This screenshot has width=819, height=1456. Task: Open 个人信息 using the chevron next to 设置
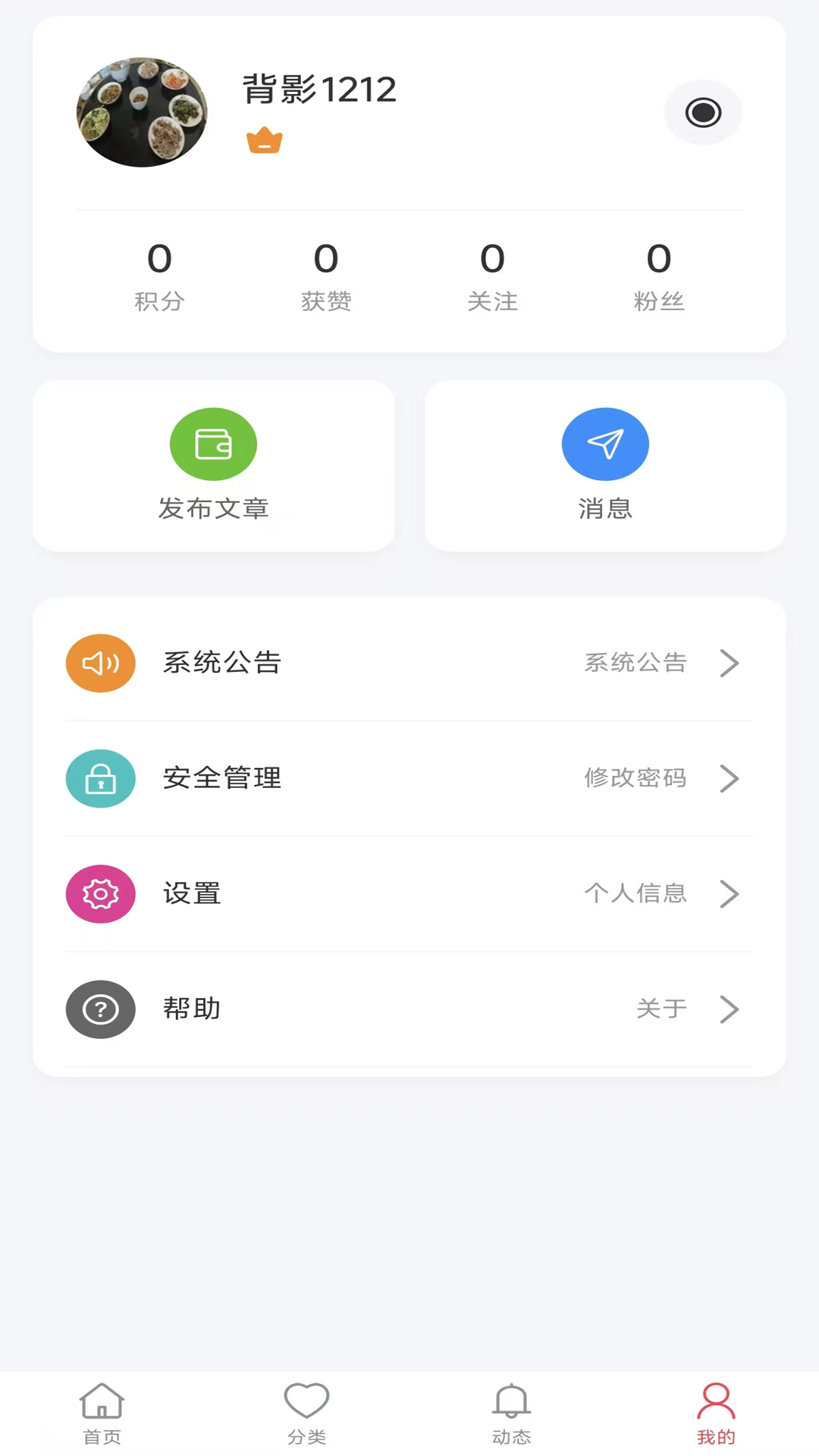[x=730, y=894]
